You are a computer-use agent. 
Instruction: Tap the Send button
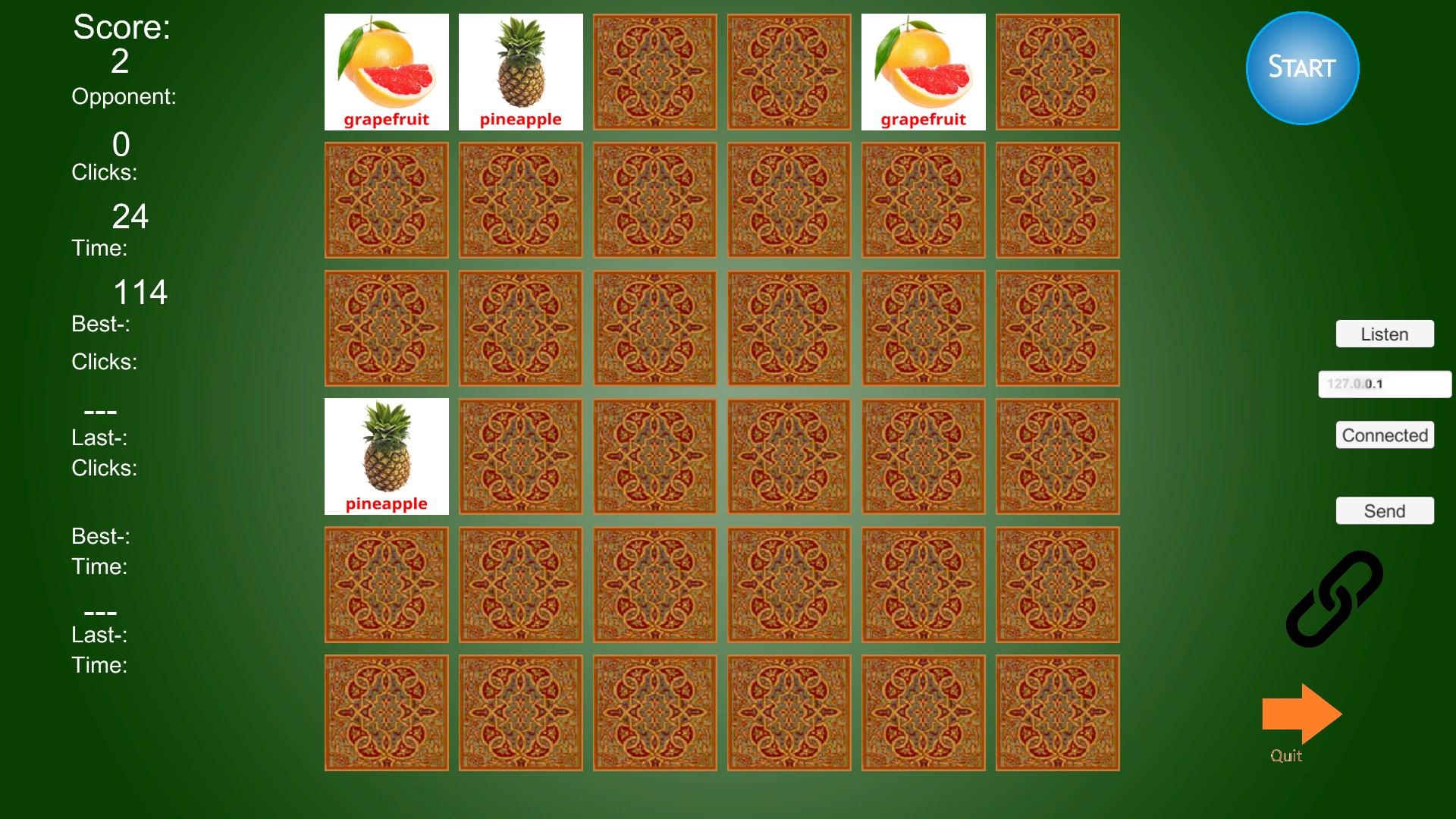click(1384, 511)
